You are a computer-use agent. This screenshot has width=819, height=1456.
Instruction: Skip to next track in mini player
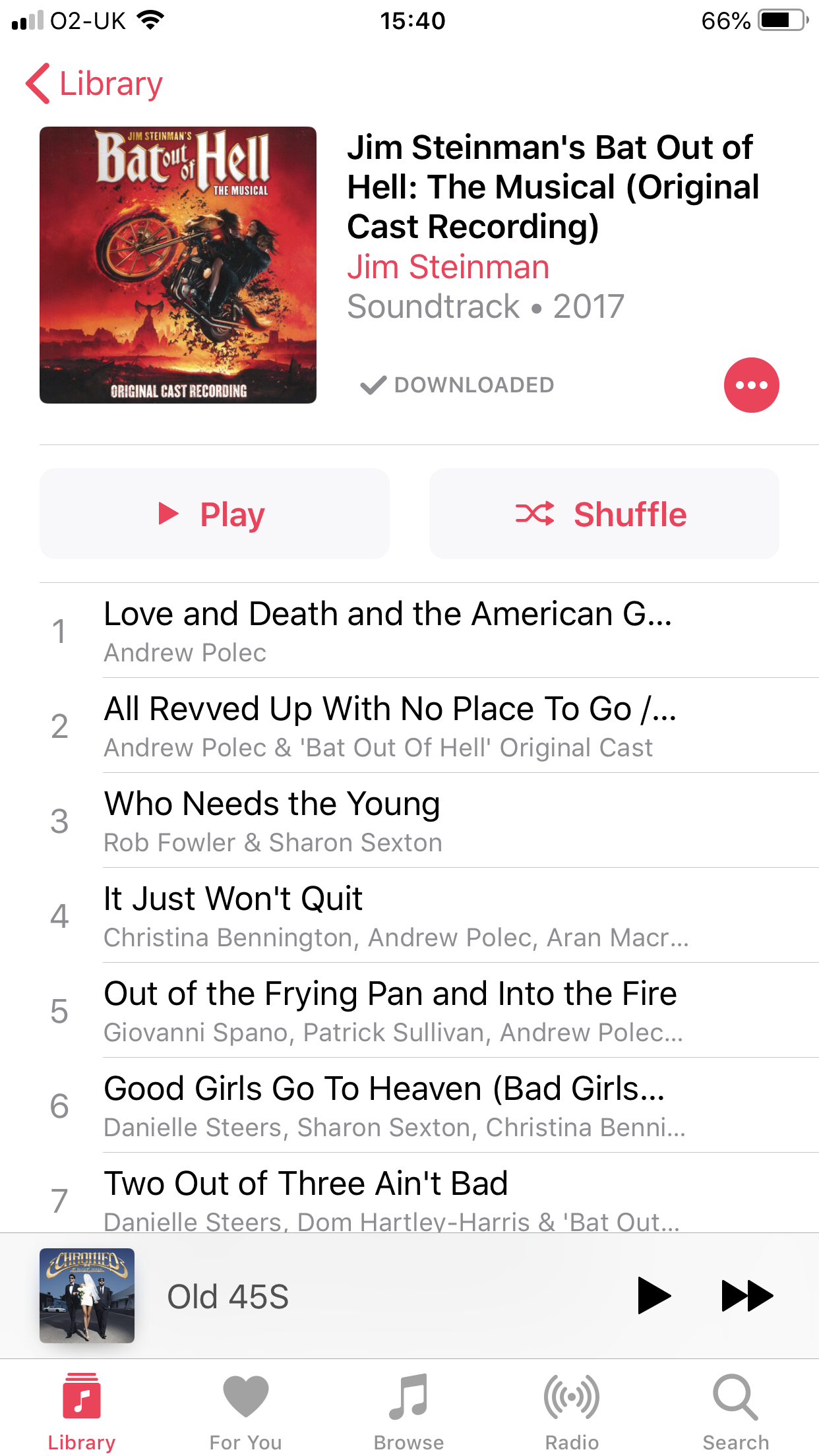[x=747, y=1296]
